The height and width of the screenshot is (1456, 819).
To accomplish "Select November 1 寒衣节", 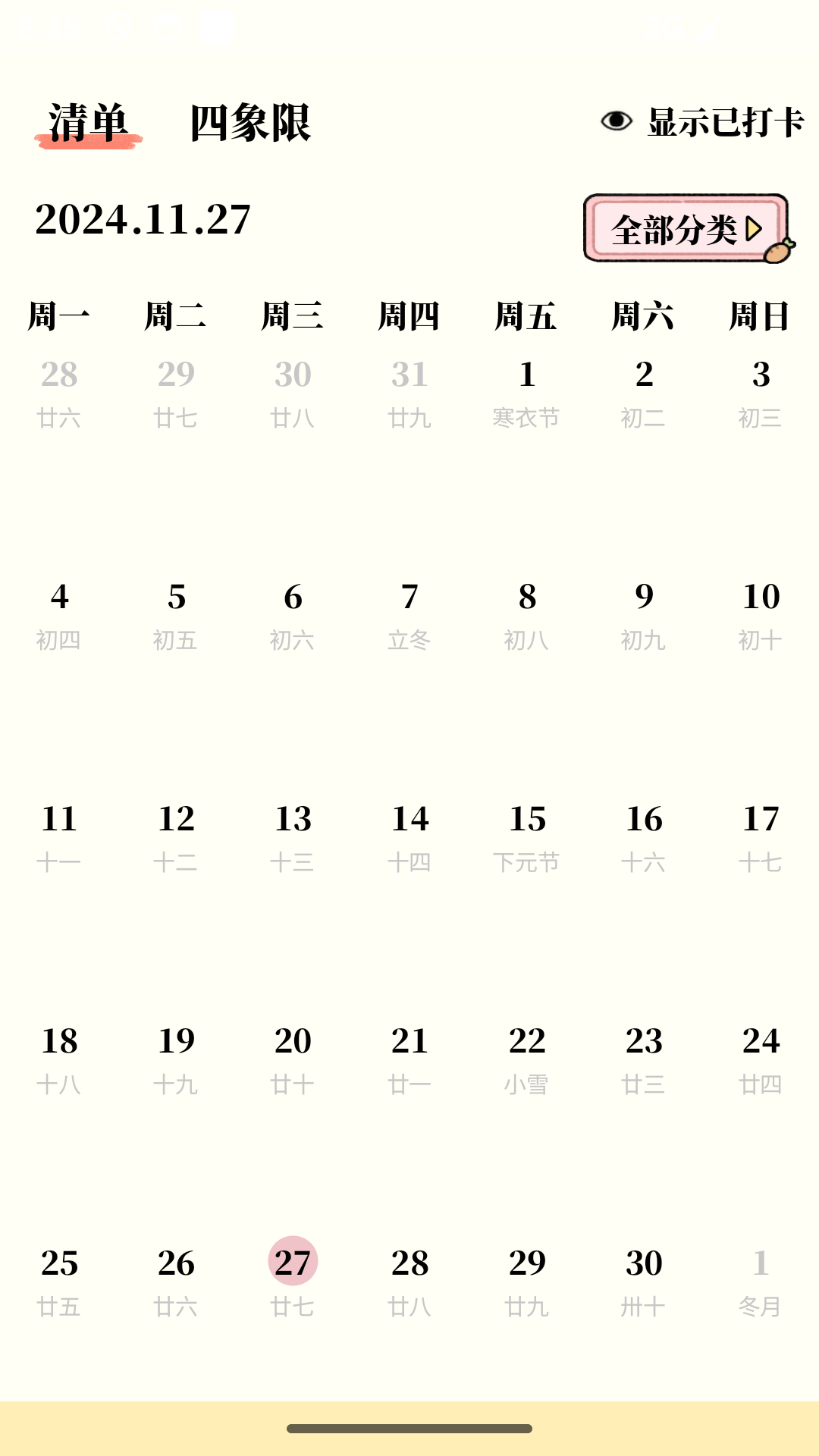I will tap(526, 394).
